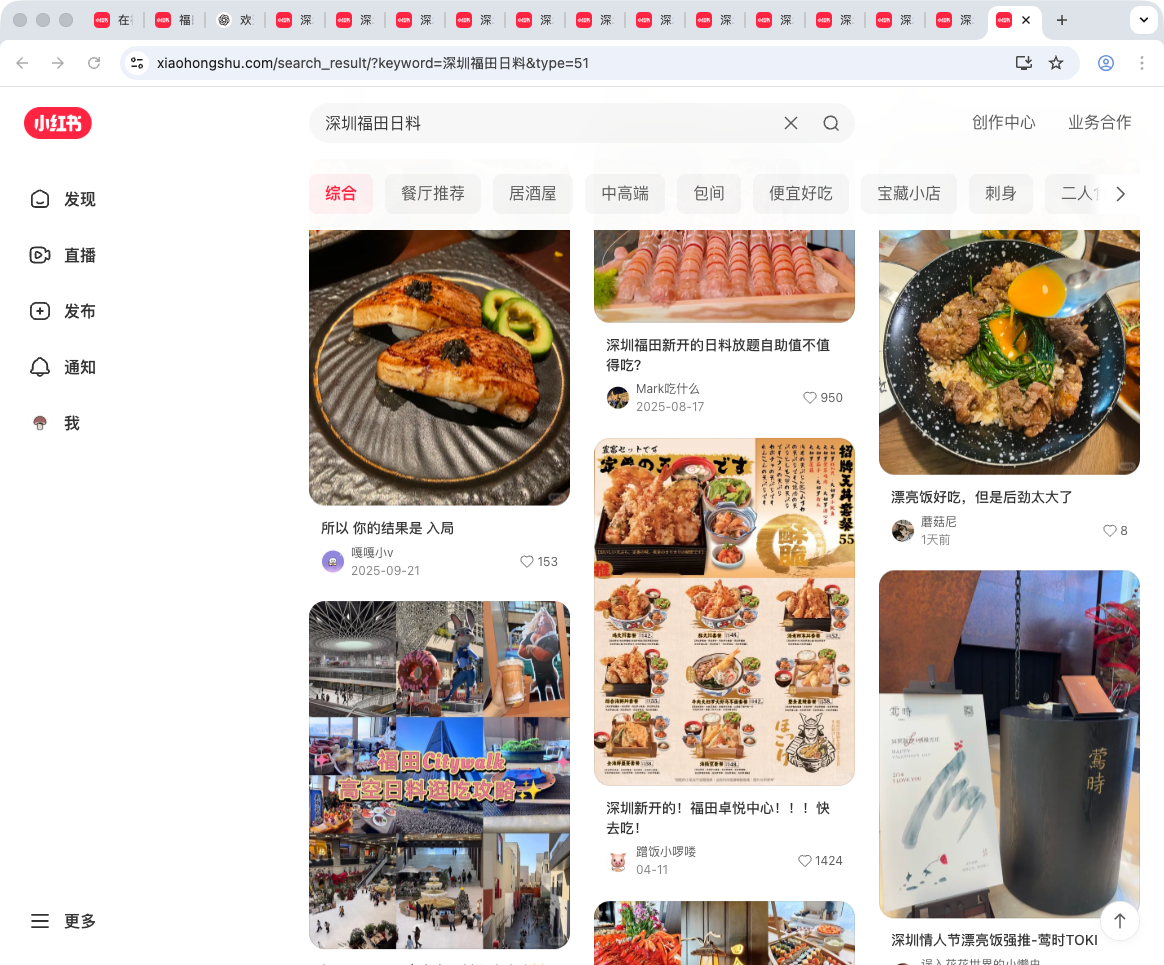
Task: Like the post 所以 你的结果是 入局
Action: point(527,562)
